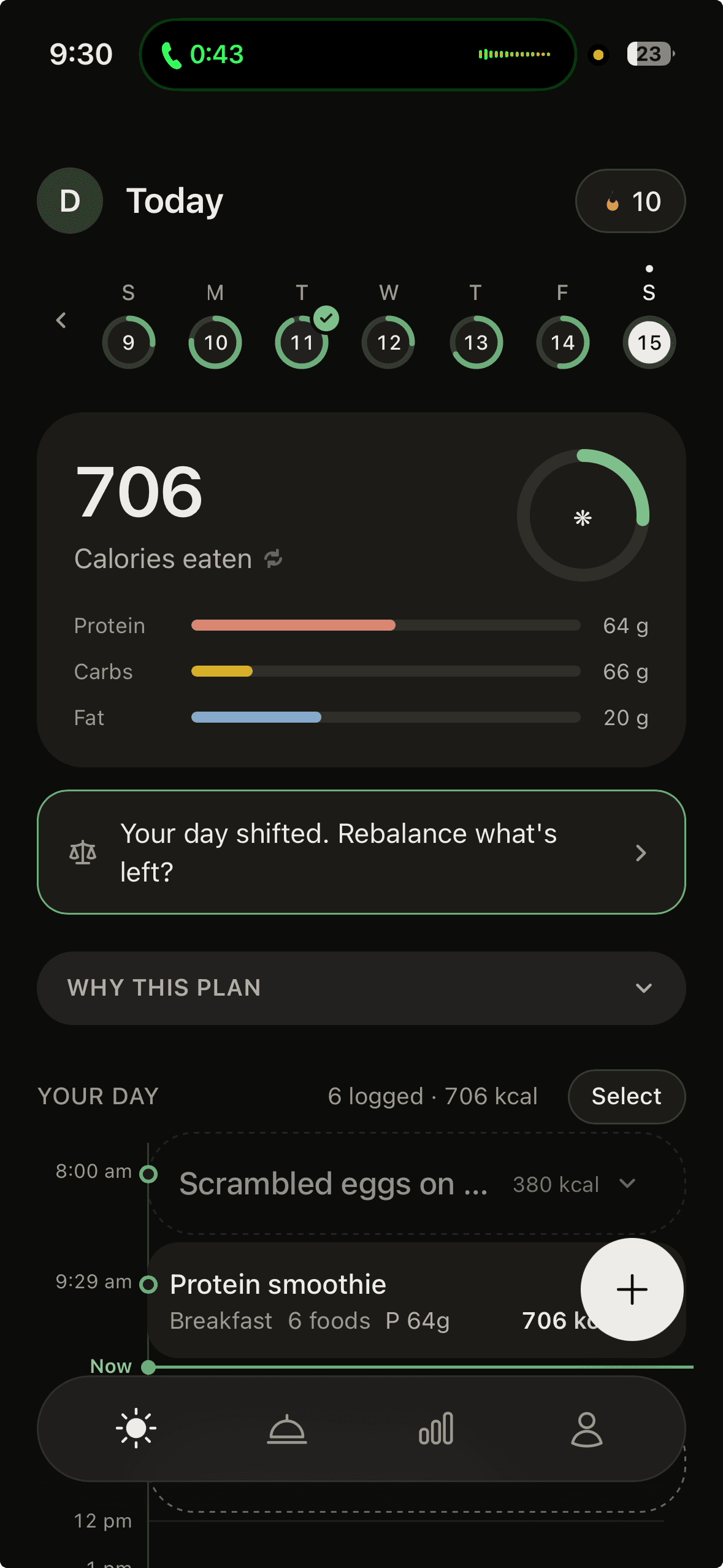Go to the previous week arrow
The height and width of the screenshot is (1568, 723).
pos(61,320)
